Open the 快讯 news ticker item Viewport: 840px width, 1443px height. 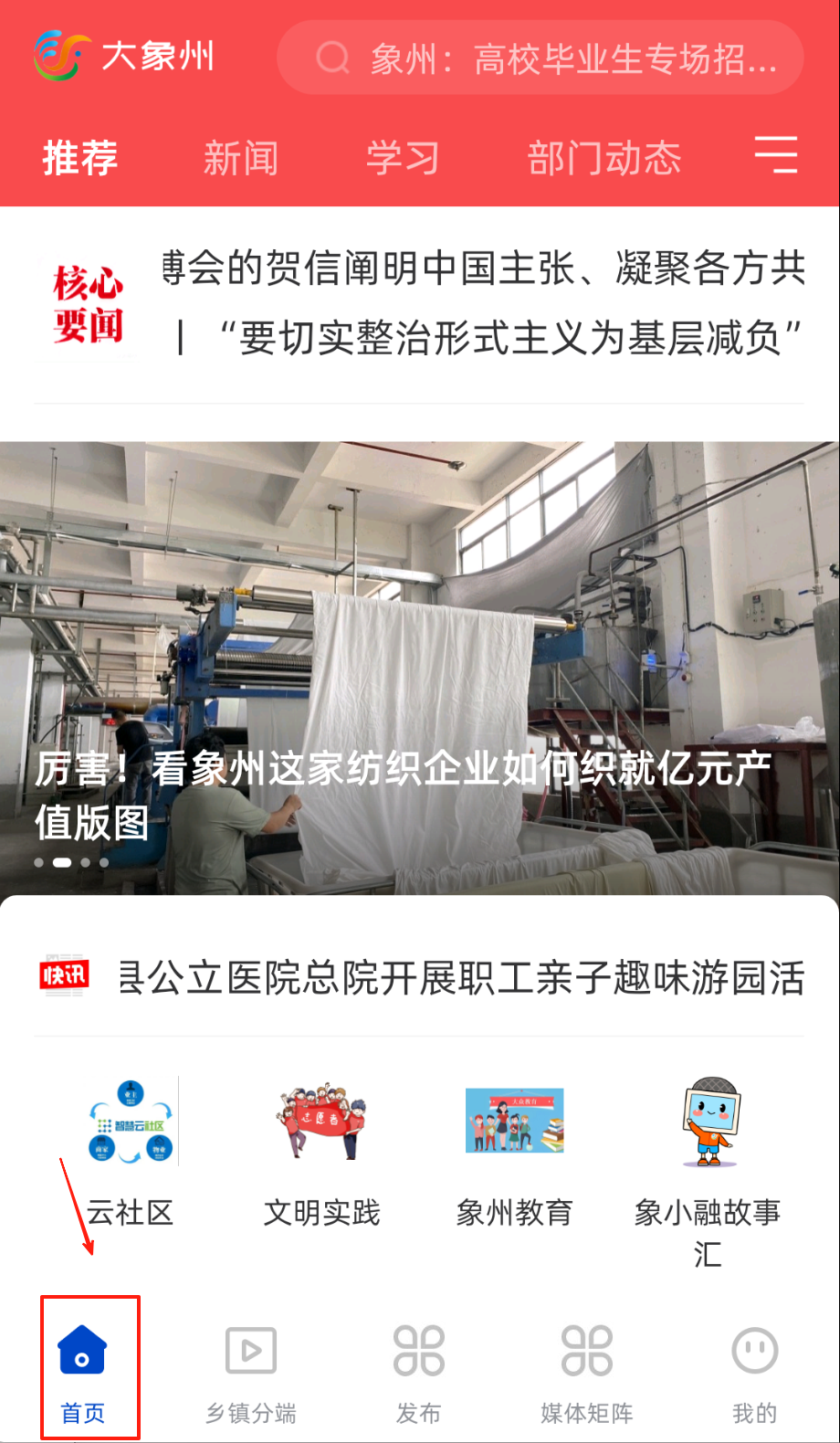(461, 978)
